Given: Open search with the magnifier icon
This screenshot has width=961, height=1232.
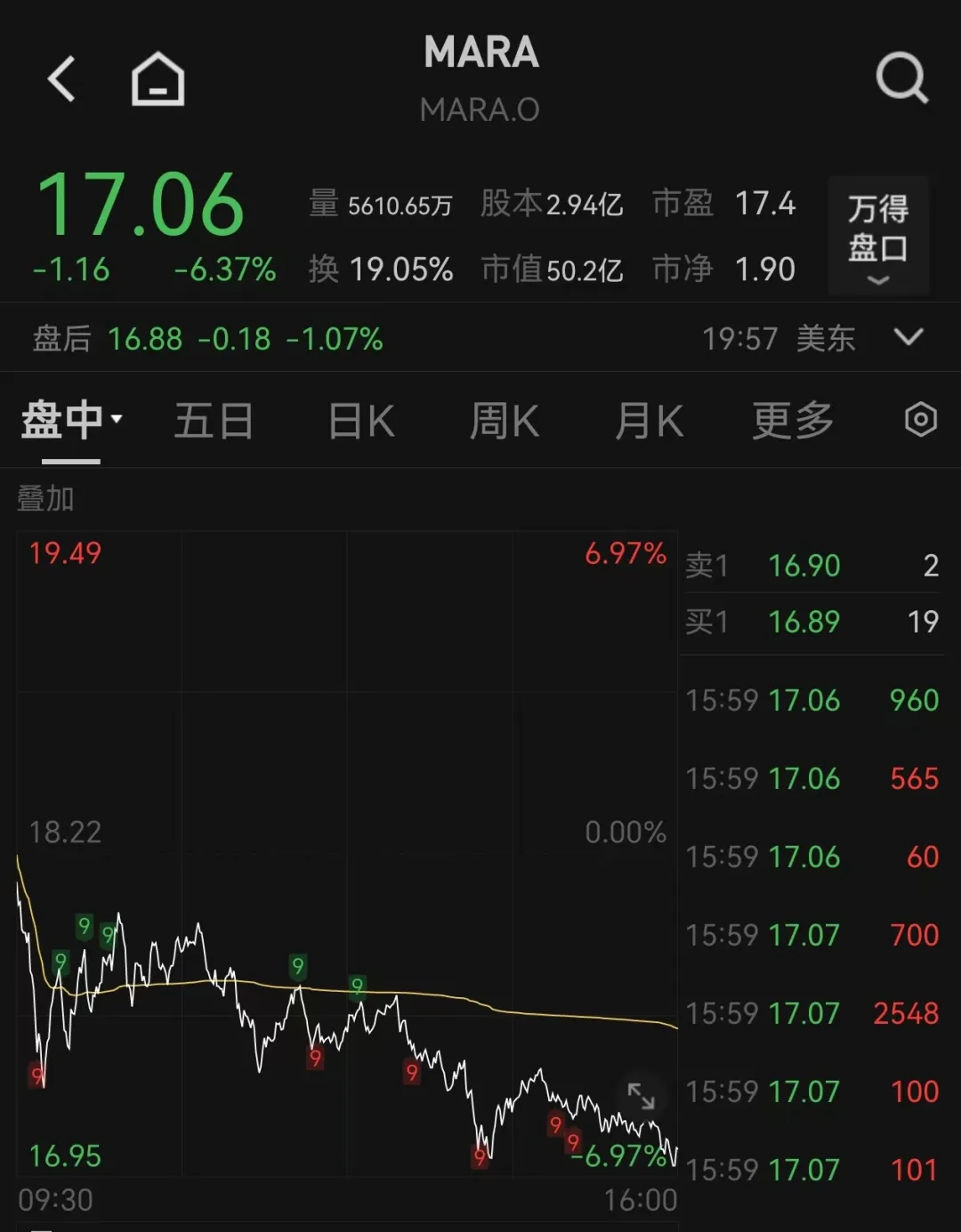Looking at the screenshot, I should 902,77.
